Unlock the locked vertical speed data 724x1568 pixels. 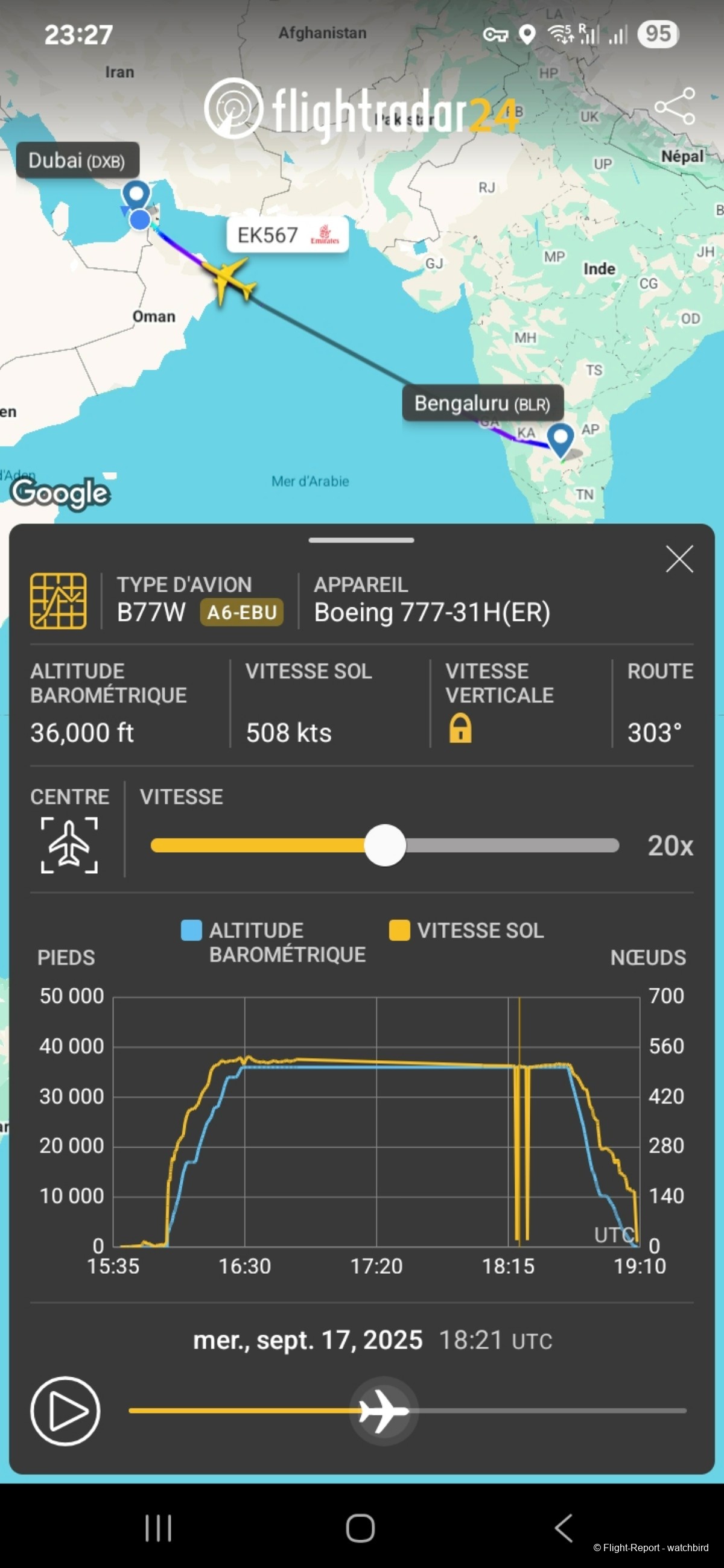(x=460, y=728)
